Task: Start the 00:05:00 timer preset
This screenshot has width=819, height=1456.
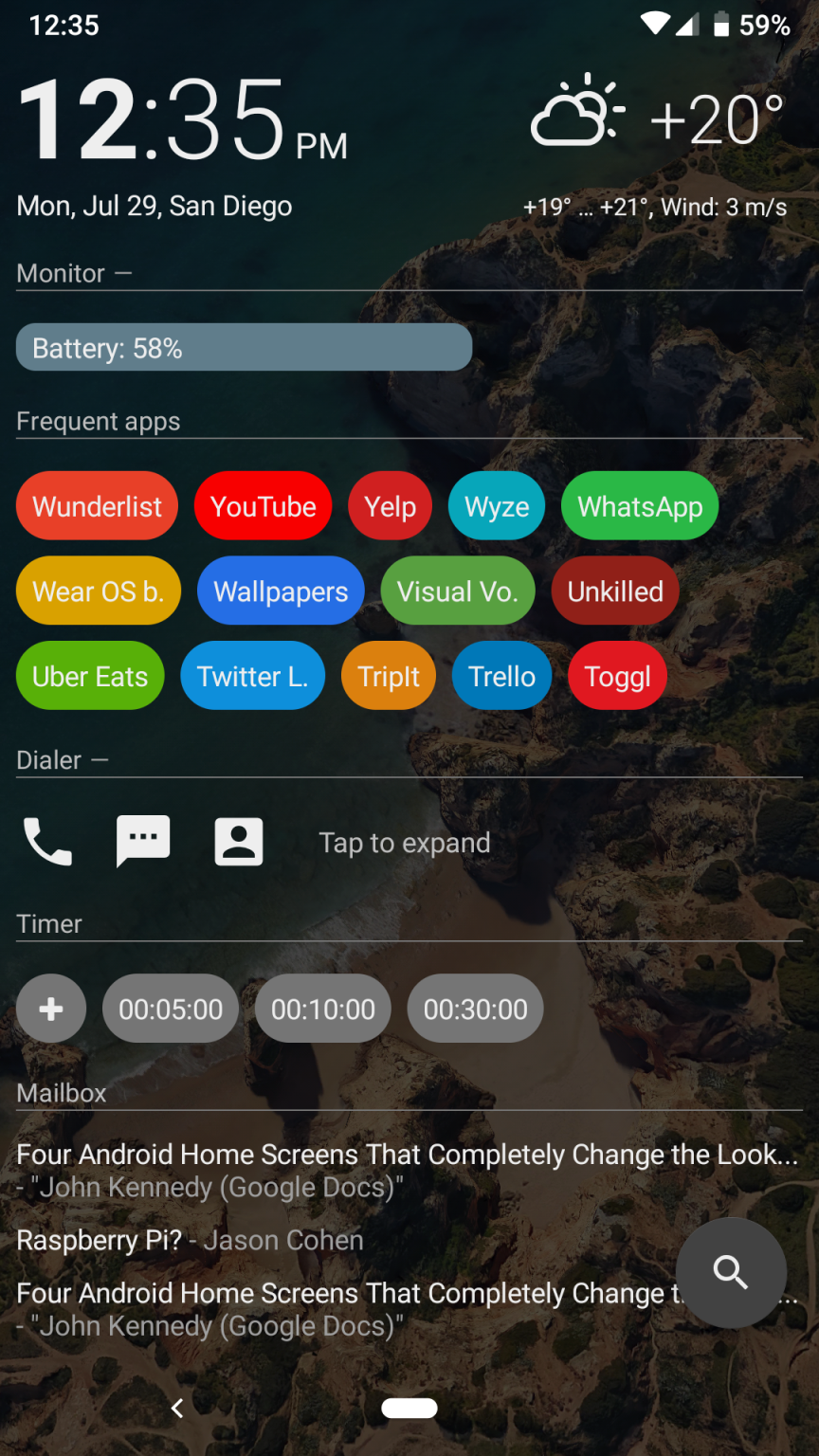Action: tap(171, 1008)
